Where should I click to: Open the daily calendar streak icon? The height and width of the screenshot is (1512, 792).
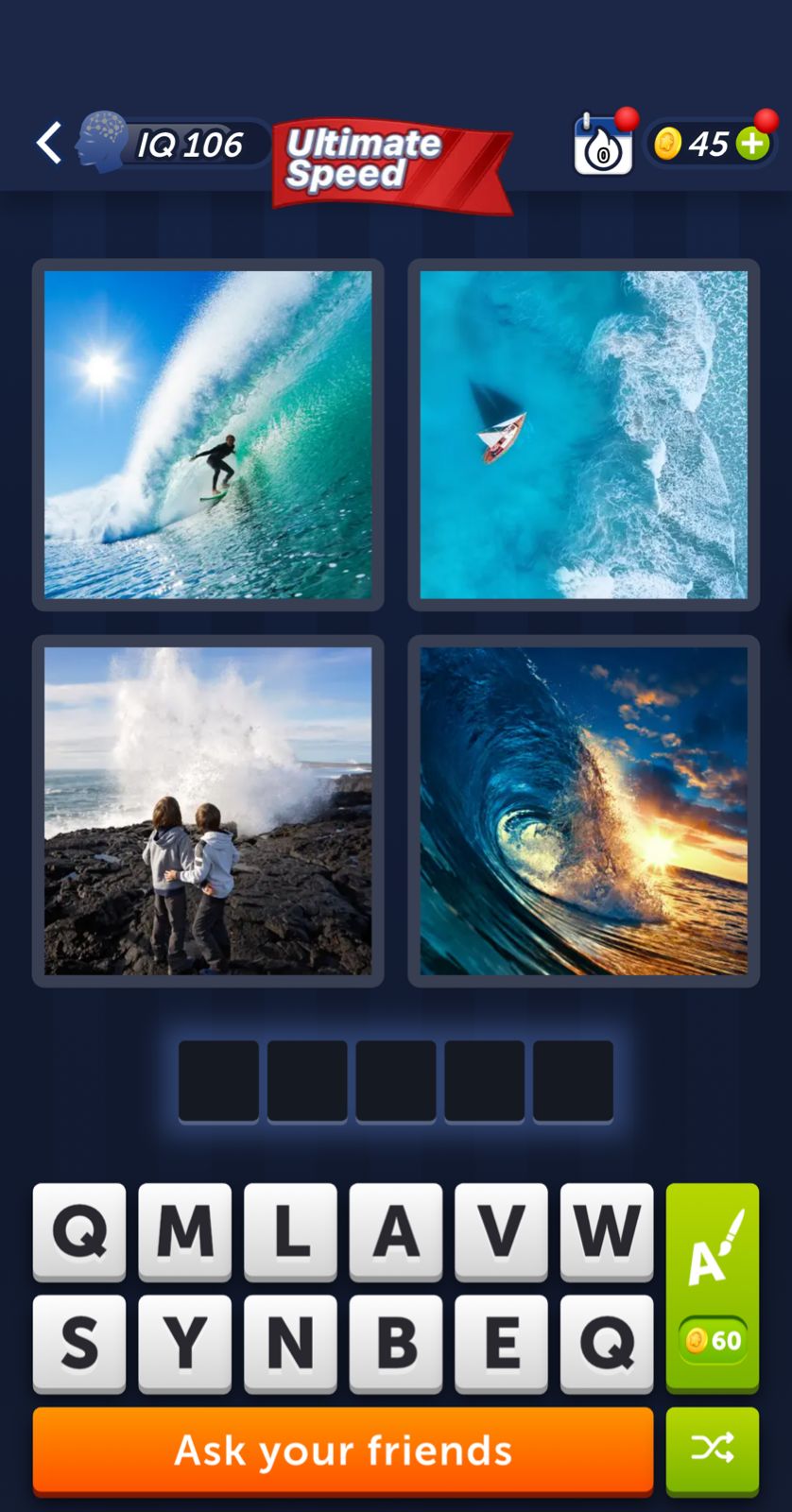coord(602,146)
